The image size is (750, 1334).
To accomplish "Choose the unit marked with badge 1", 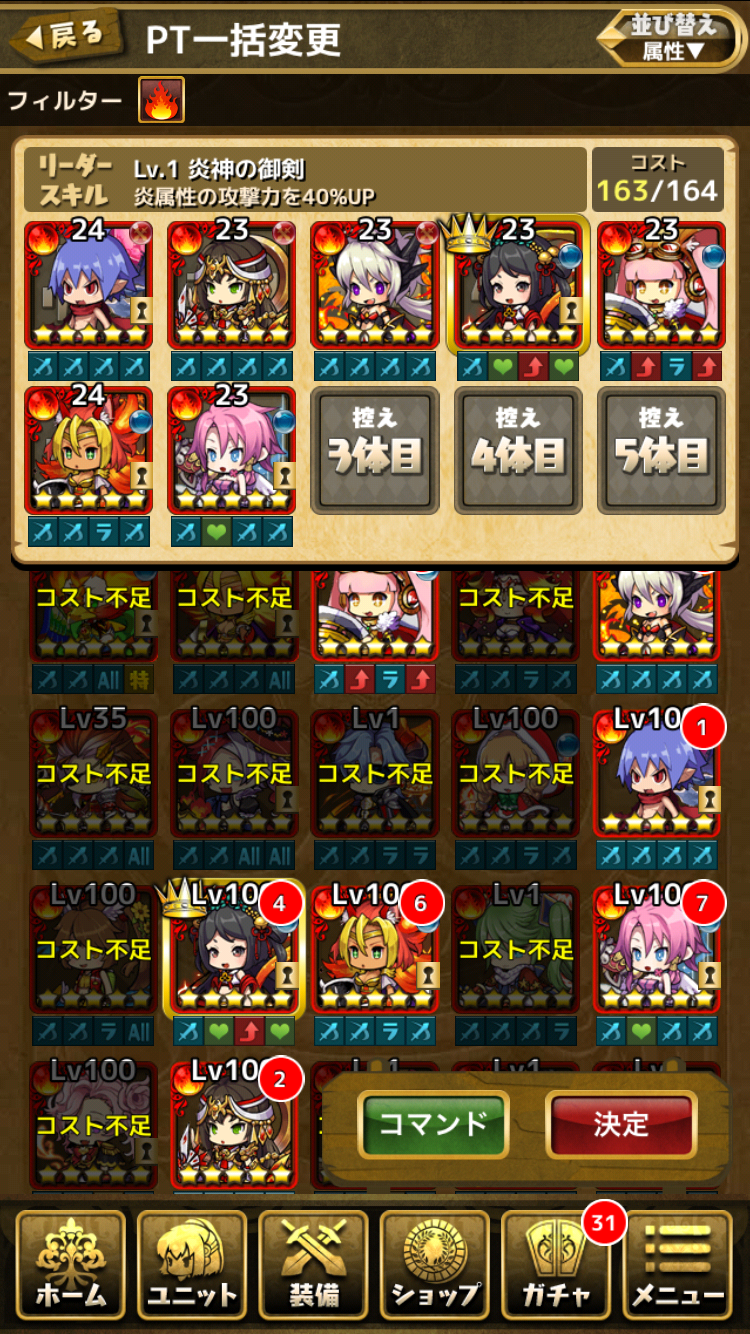I will (x=656, y=775).
